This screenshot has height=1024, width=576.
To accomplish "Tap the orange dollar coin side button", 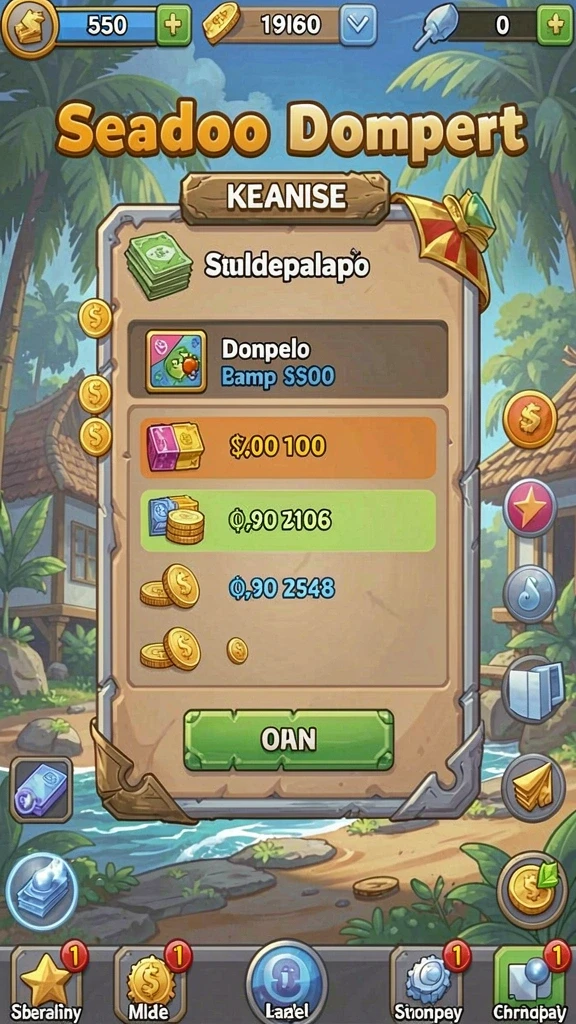I will tap(530, 419).
